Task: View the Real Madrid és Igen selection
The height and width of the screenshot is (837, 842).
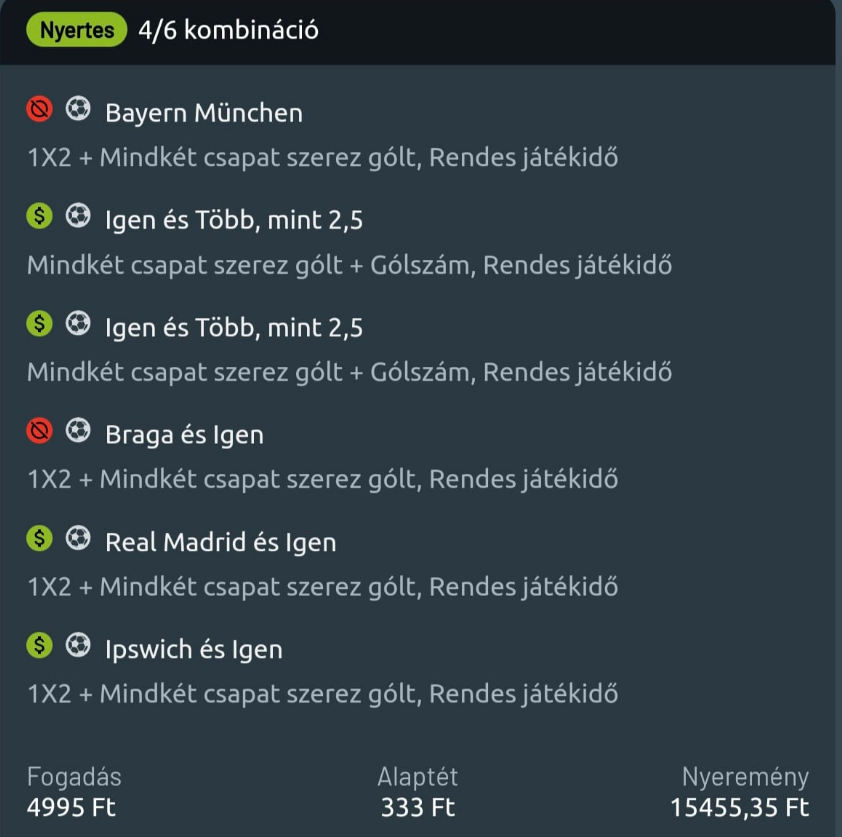Action: click(x=220, y=542)
